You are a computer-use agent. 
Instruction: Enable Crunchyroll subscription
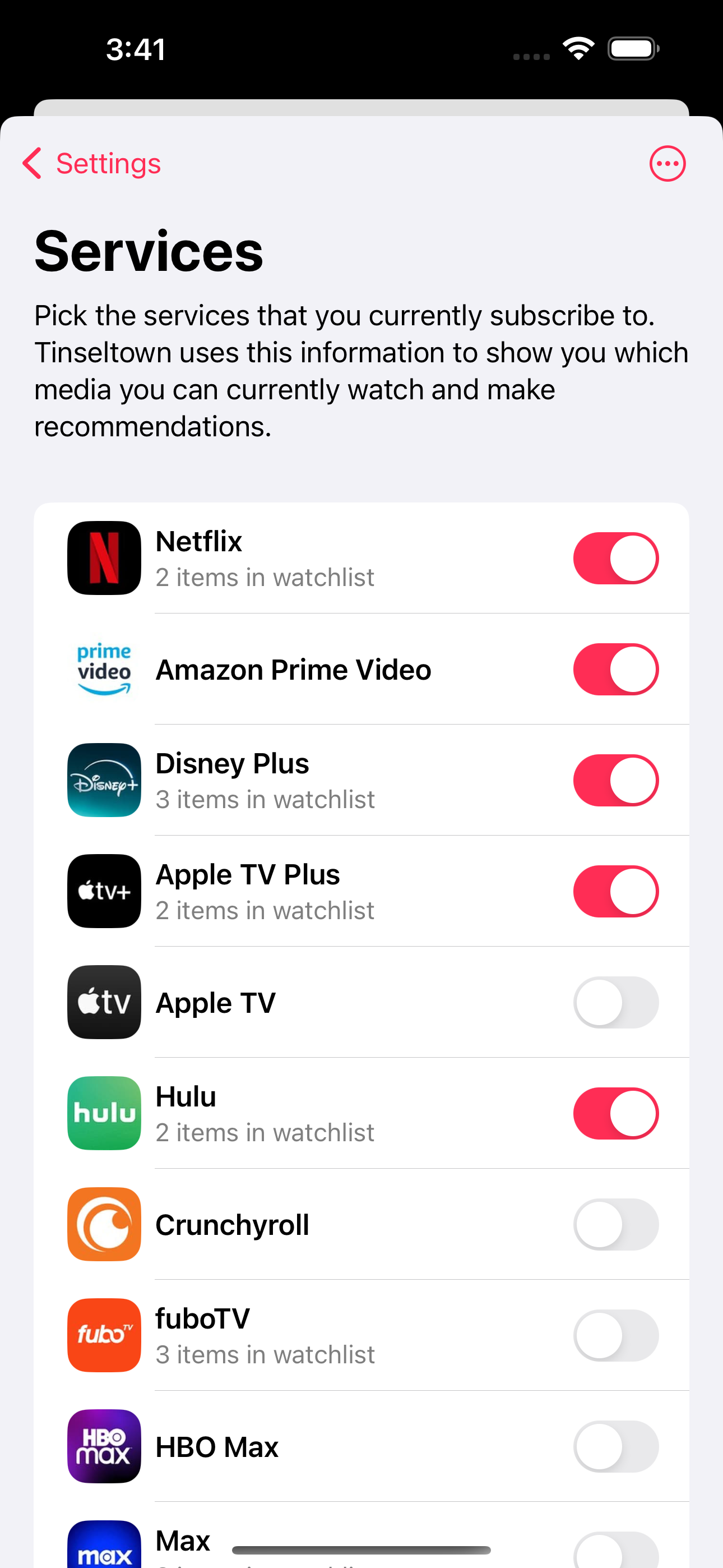[615, 1225]
